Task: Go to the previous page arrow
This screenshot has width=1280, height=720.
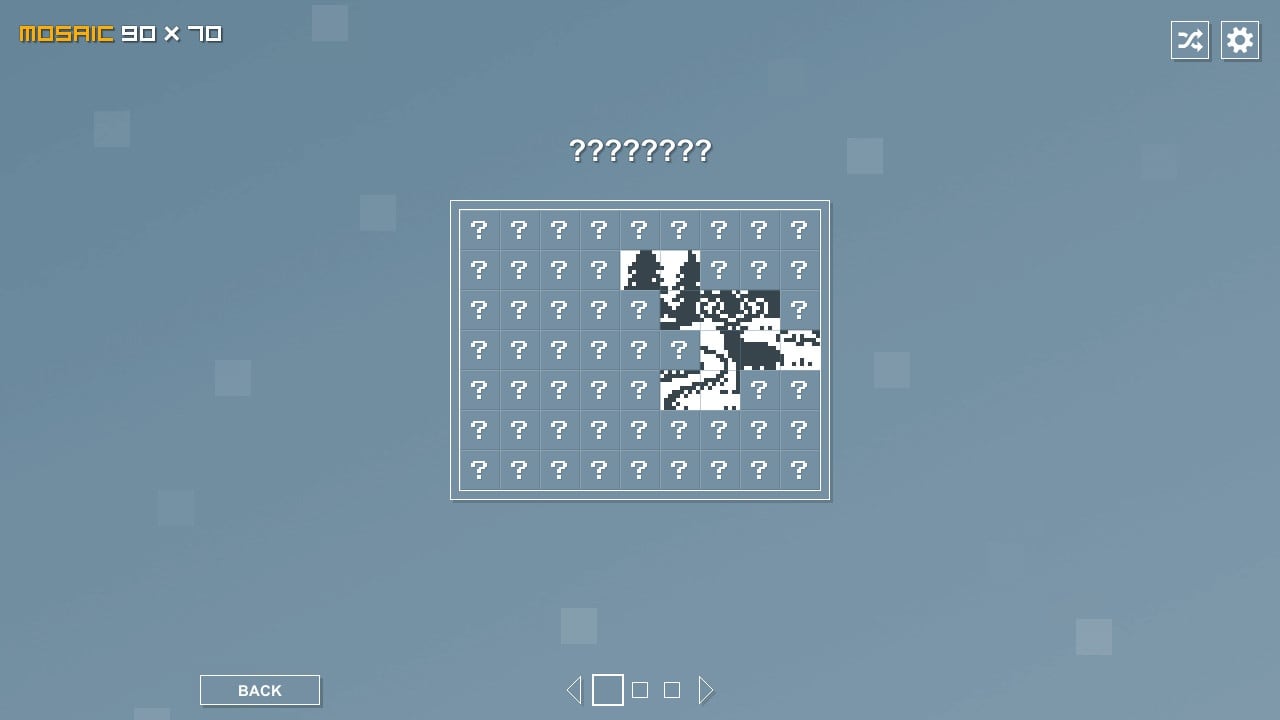Action: coord(574,690)
